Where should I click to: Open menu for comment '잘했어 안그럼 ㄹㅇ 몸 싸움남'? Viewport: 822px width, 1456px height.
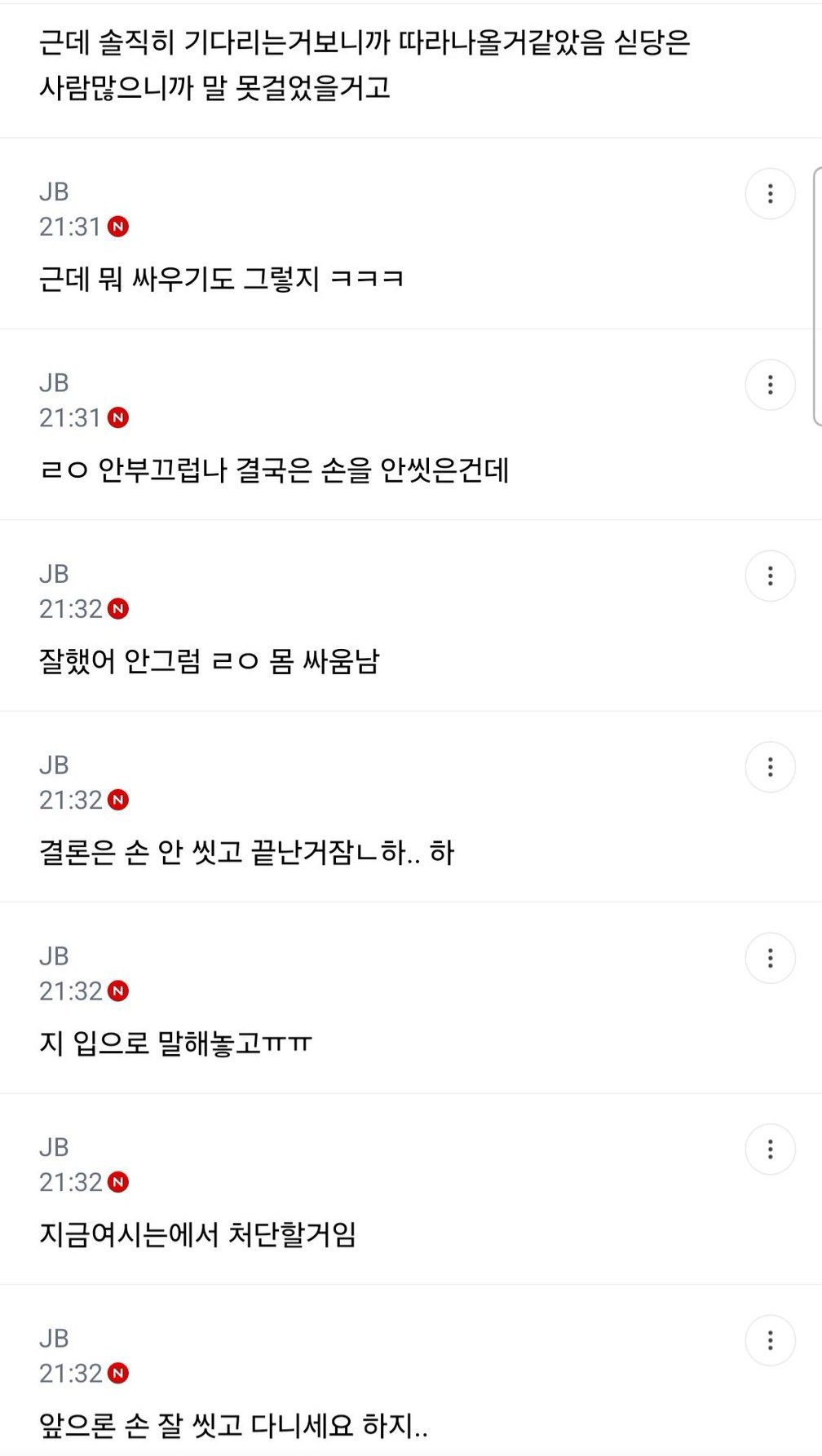(770, 576)
